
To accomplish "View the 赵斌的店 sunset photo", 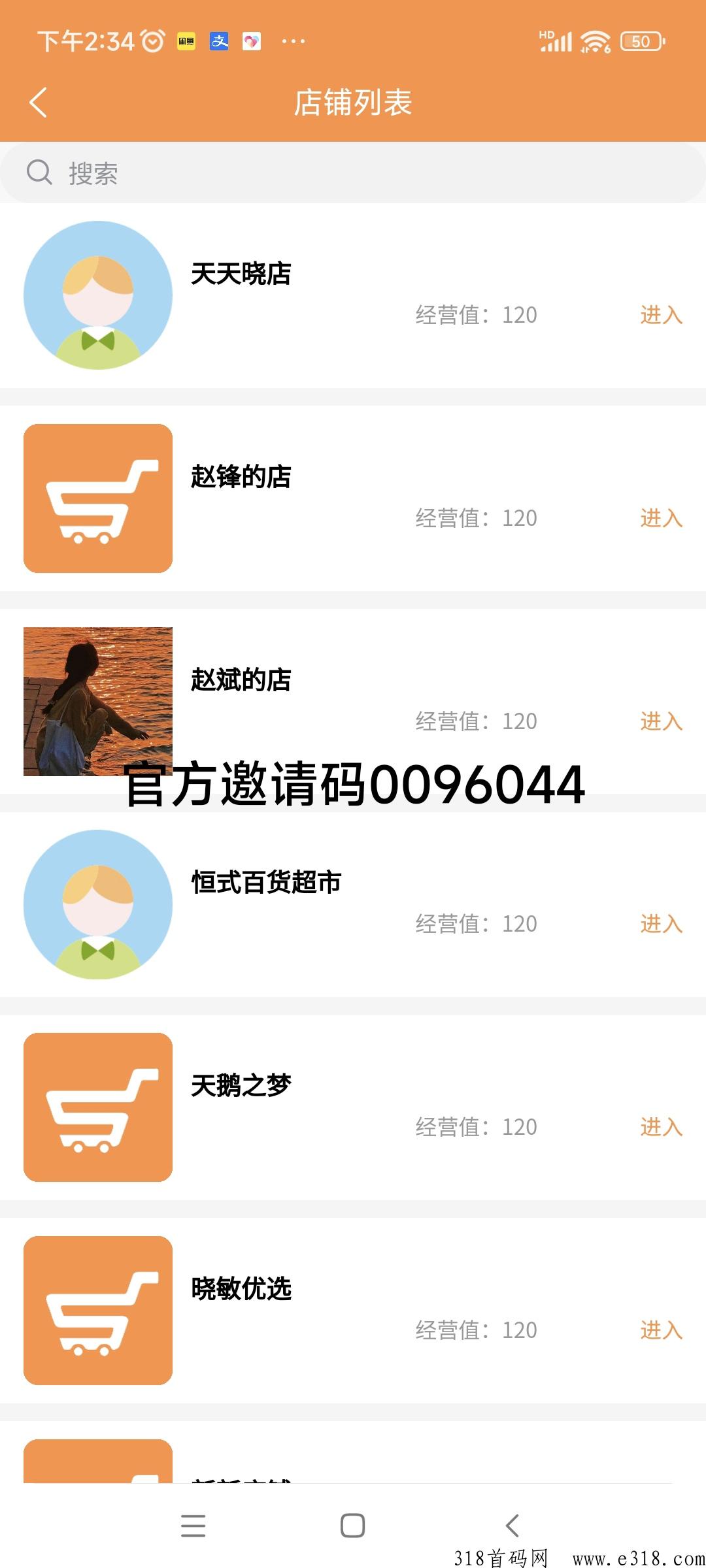I will coord(98,702).
